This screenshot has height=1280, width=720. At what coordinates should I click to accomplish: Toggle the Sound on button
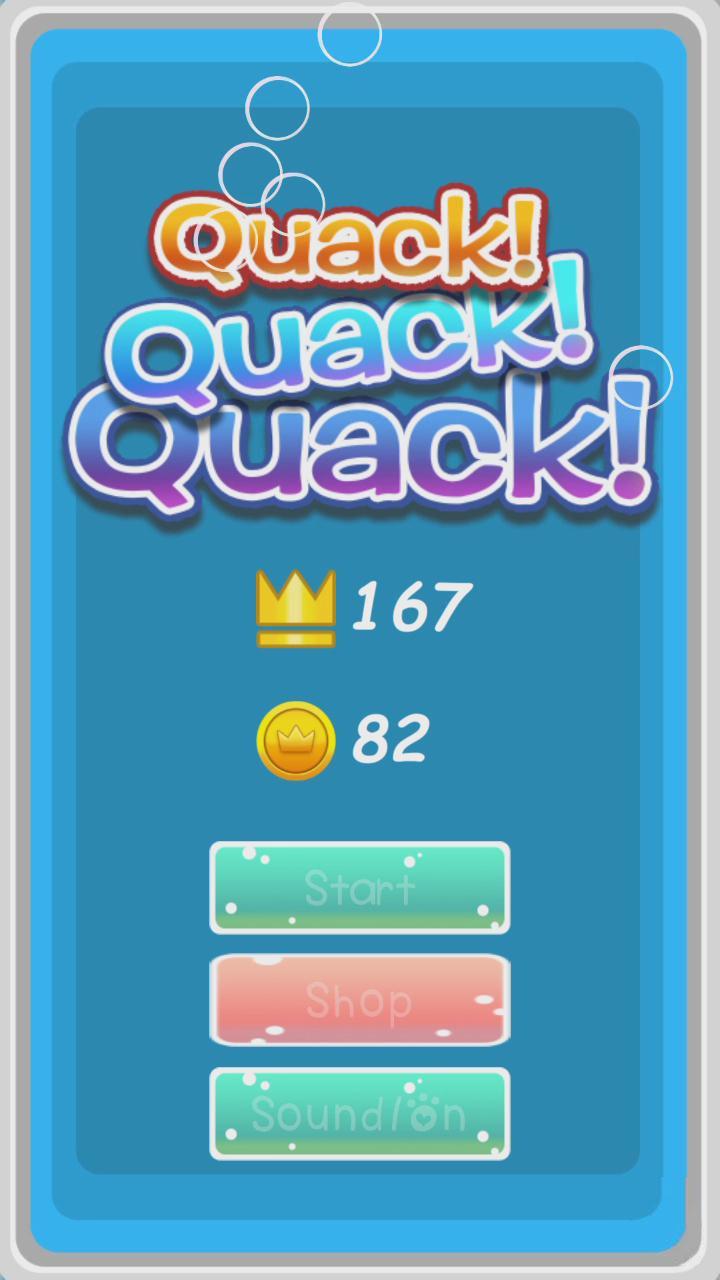(359, 1113)
